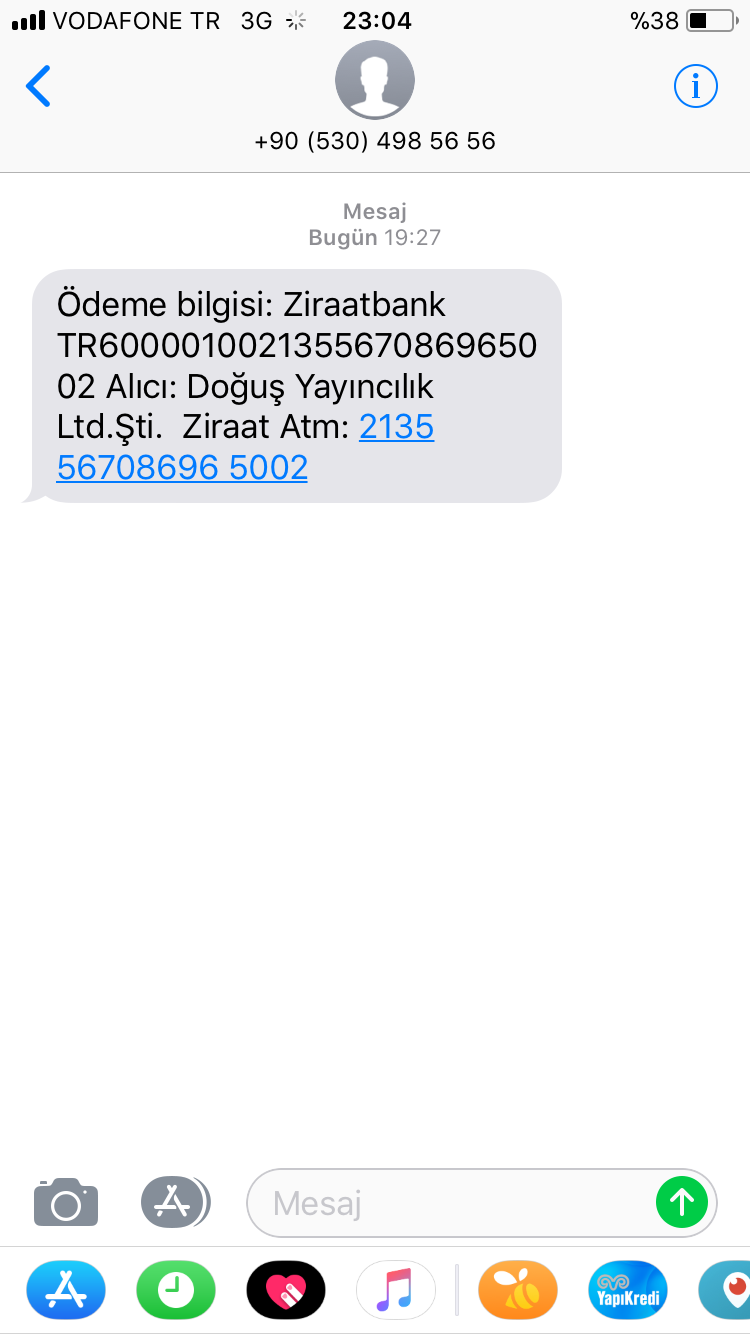Open the YapıKredi iMessage app
The height and width of the screenshot is (1334, 750).
[x=628, y=1290]
